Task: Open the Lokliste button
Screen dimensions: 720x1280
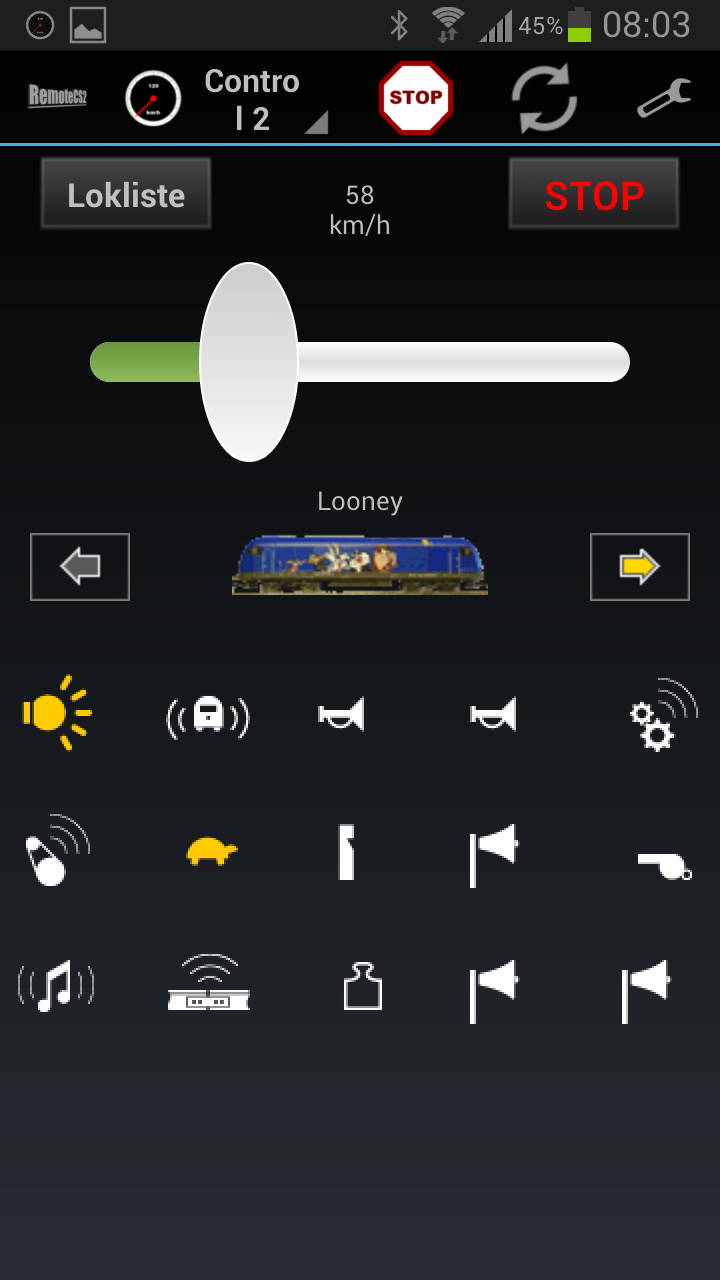Action: pyautogui.click(x=126, y=194)
